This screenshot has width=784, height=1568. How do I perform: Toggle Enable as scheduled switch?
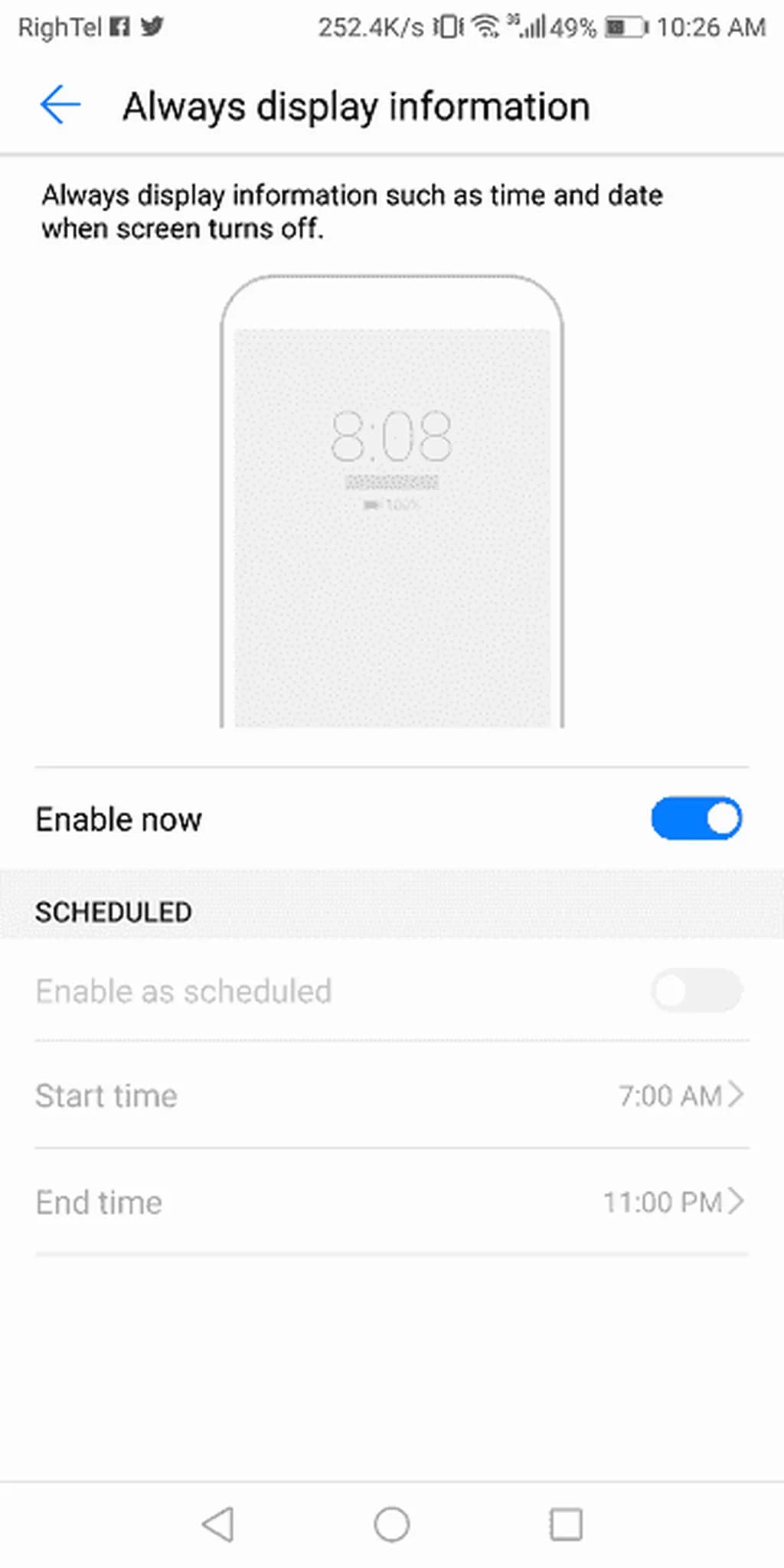pyautogui.click(x=695, y=991)
